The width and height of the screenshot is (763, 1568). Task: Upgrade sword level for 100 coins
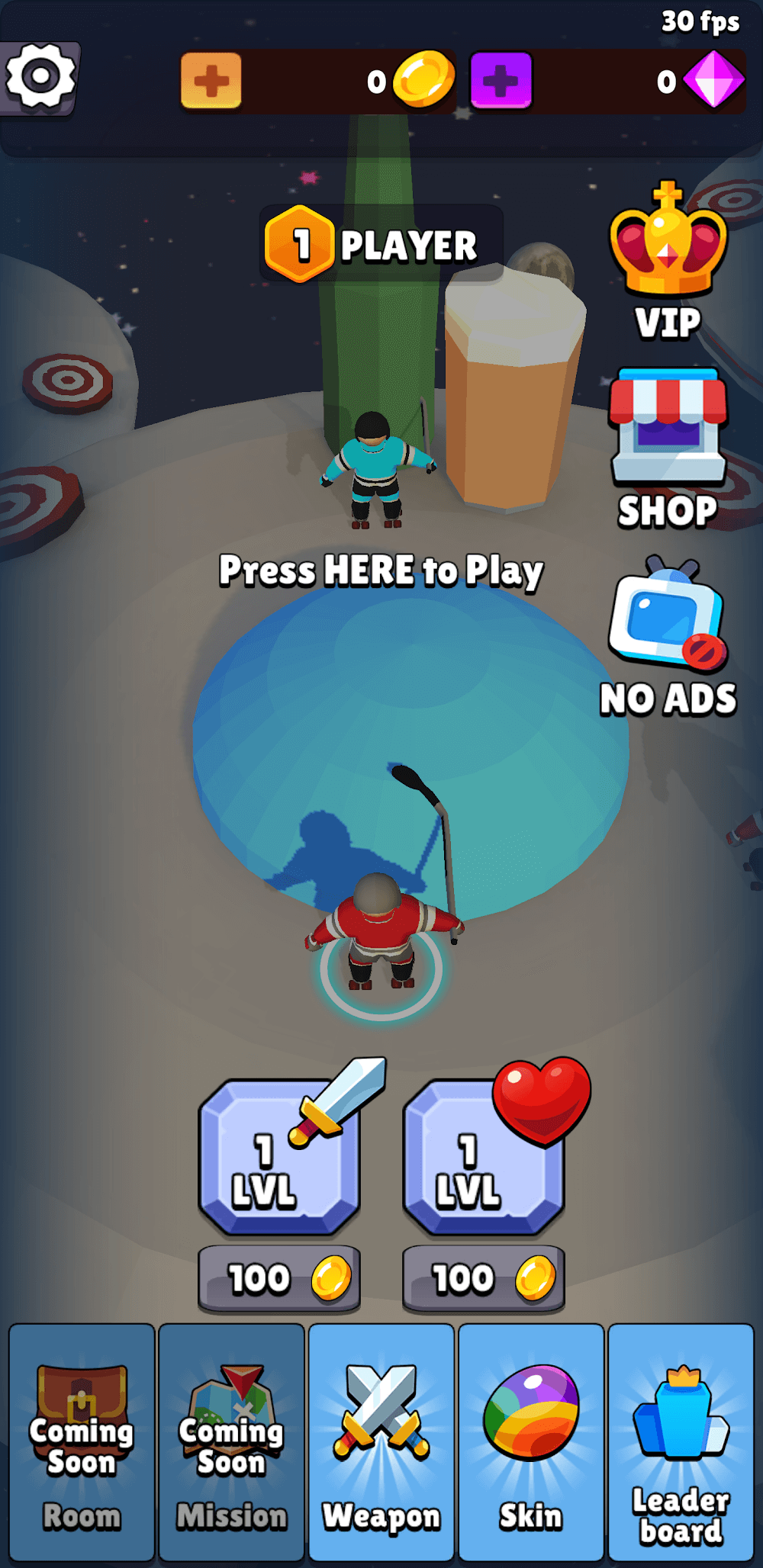[279, 1278]
